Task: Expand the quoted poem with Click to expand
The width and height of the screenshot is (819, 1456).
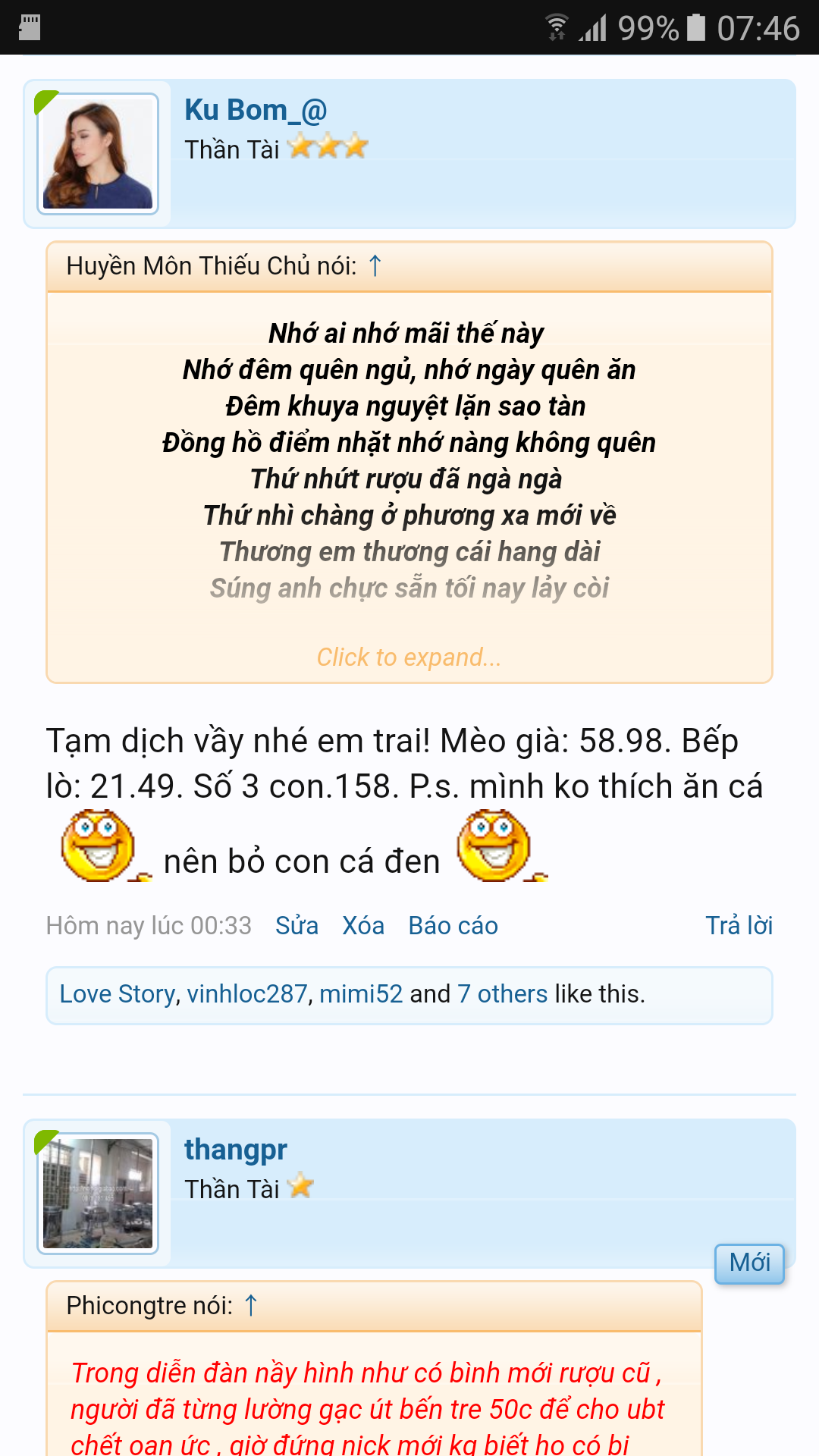Action: pyautogui.click(x=409, y=657)
